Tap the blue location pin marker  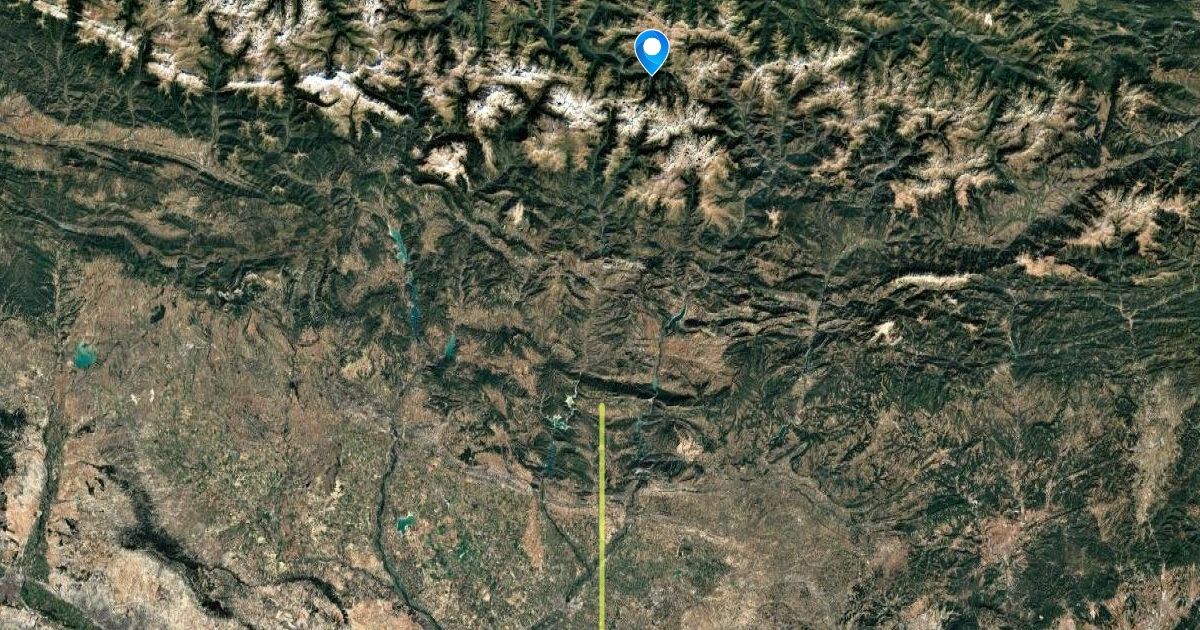point(652,50)
